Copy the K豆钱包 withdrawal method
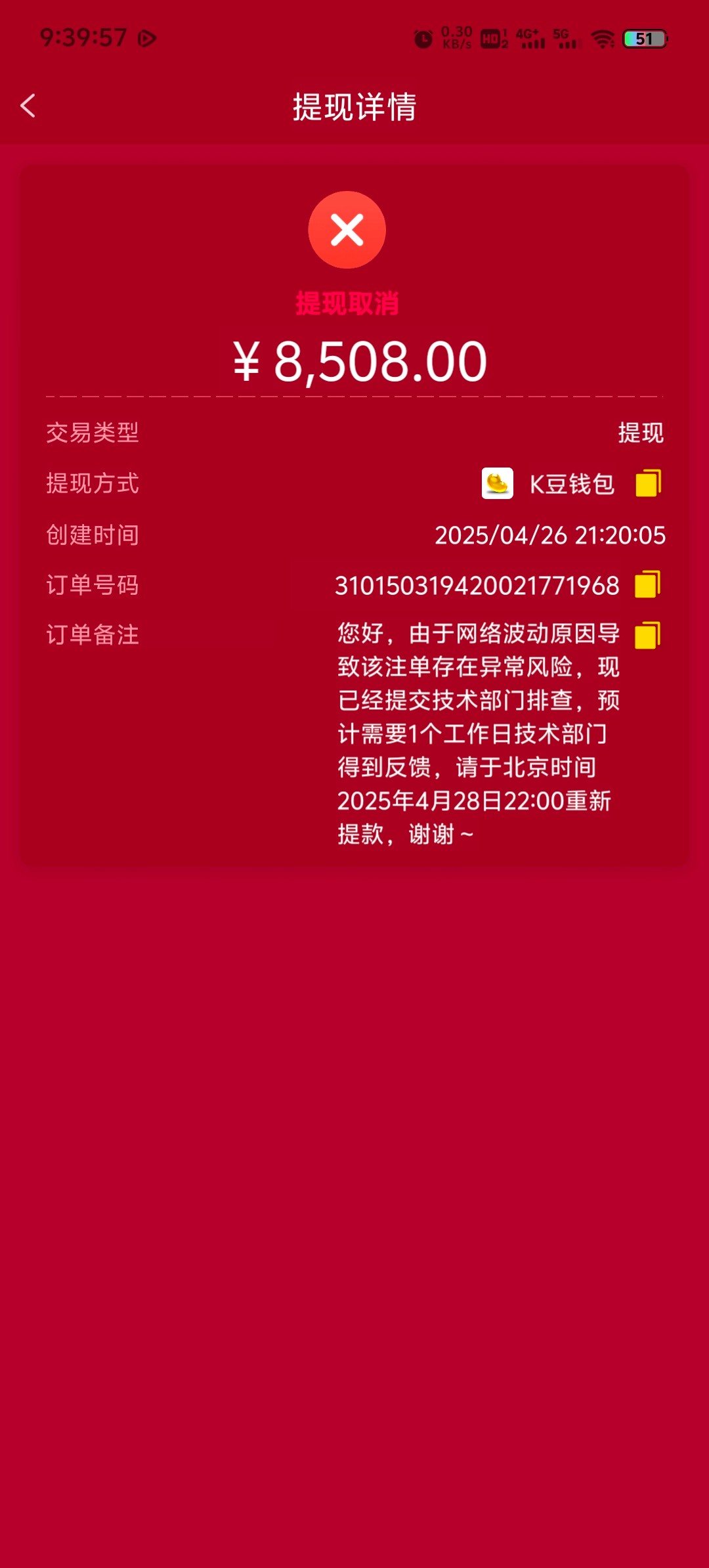 [648, 483]
